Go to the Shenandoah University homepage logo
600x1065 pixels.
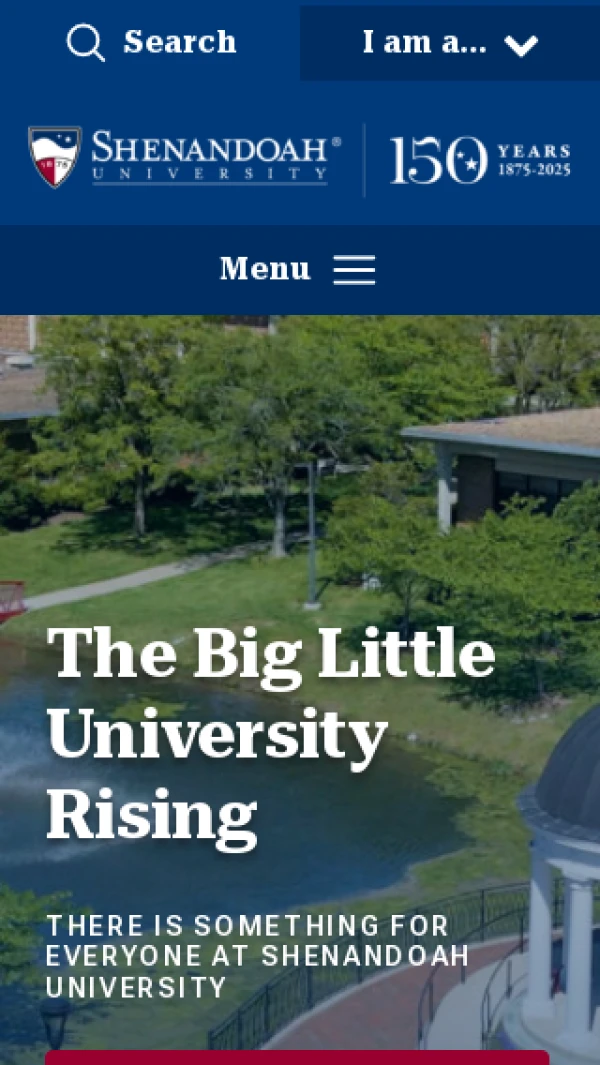[185, 158]
